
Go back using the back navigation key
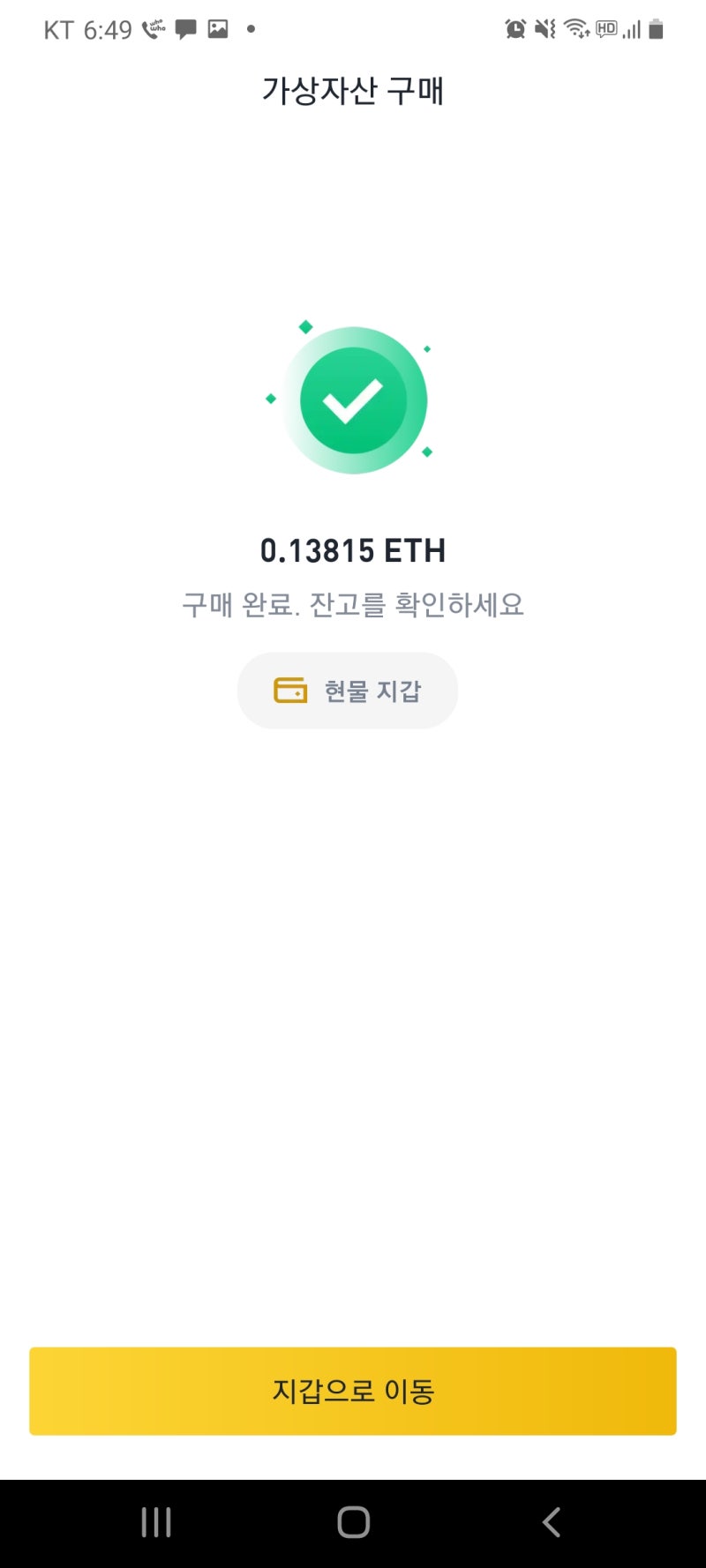(551, 1520)
